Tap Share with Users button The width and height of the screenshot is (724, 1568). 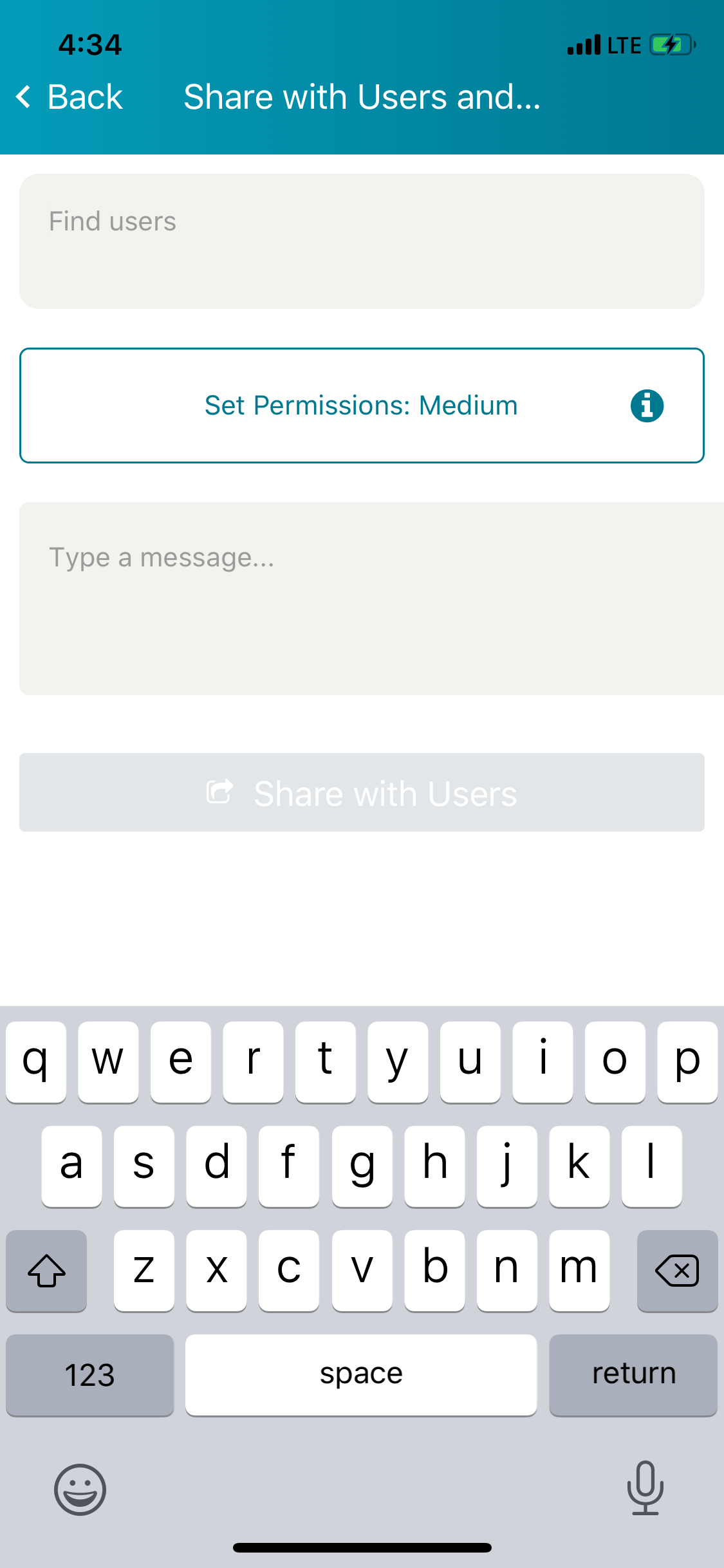coord(362,792)
